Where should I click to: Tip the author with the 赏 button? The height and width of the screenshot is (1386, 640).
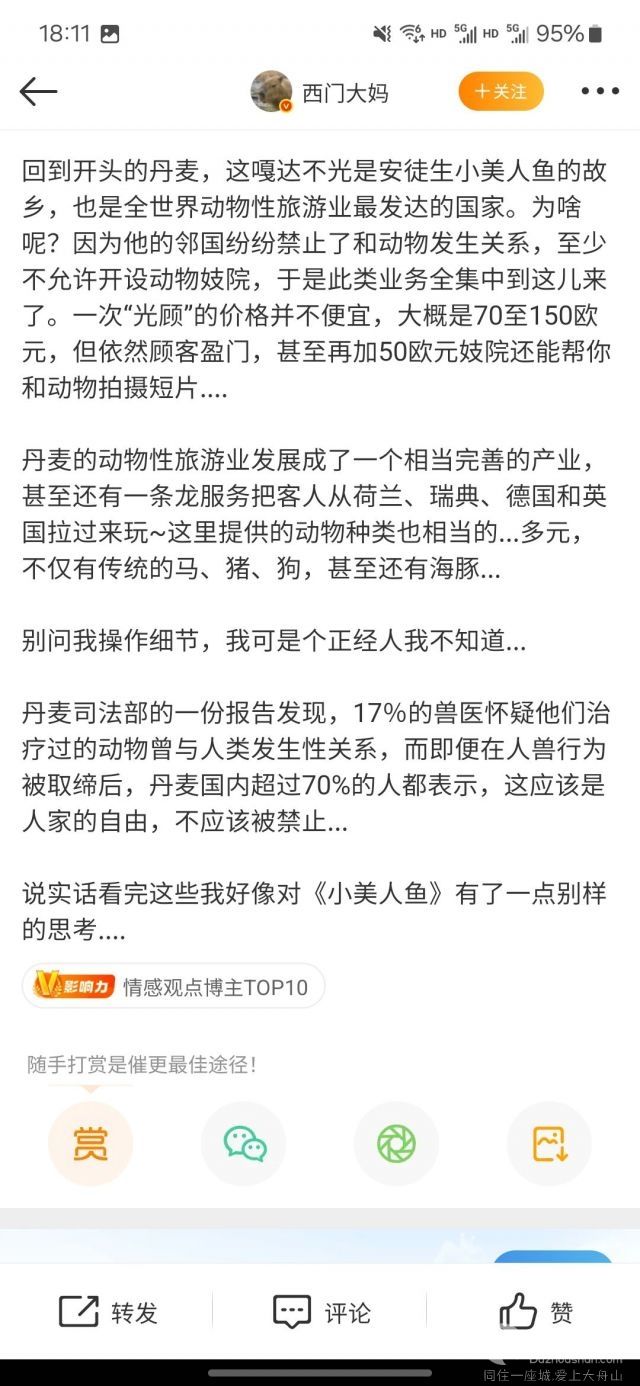tap(90, 1143)
